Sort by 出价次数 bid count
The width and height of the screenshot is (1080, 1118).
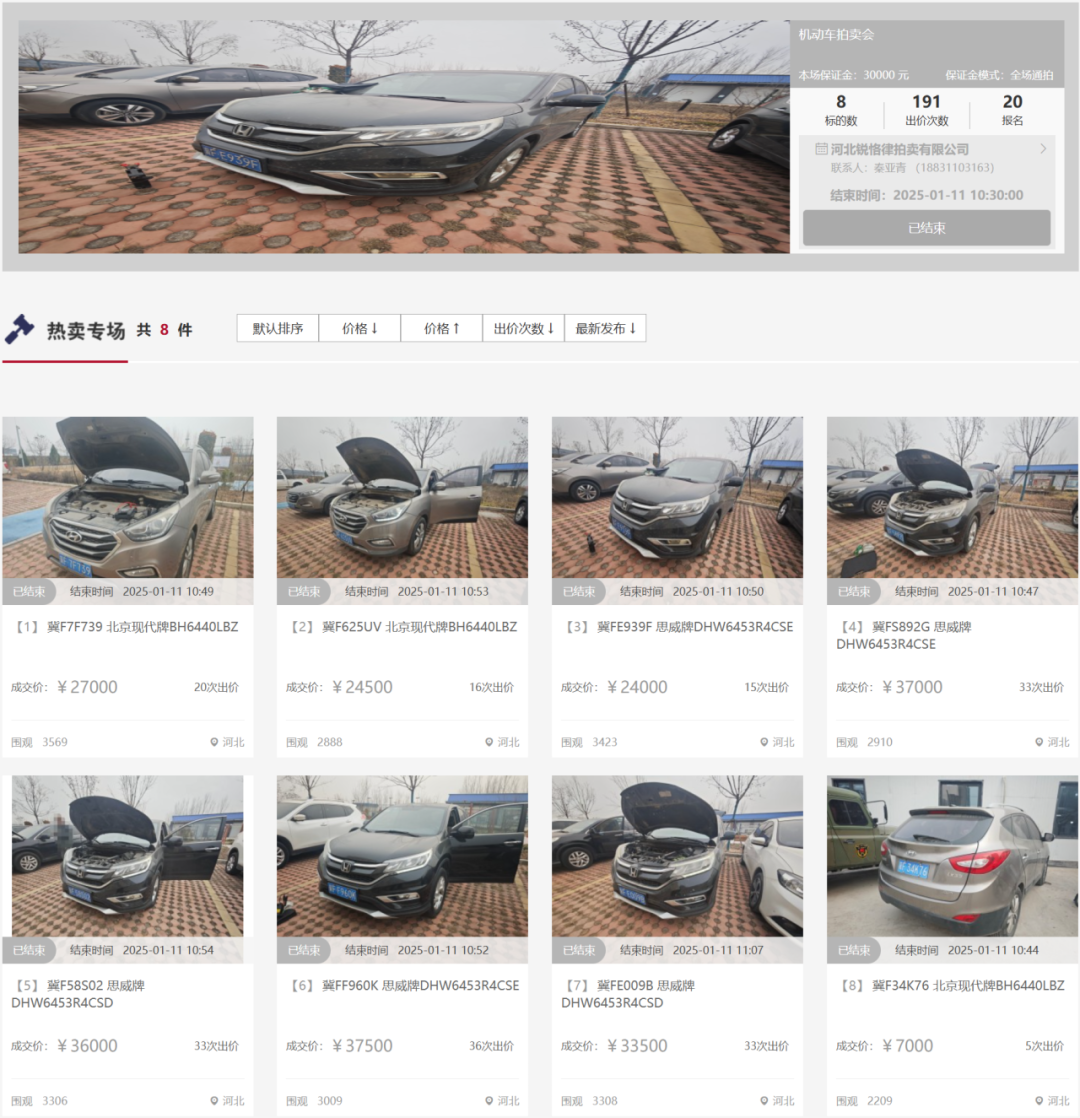click(x=523, y=328)
